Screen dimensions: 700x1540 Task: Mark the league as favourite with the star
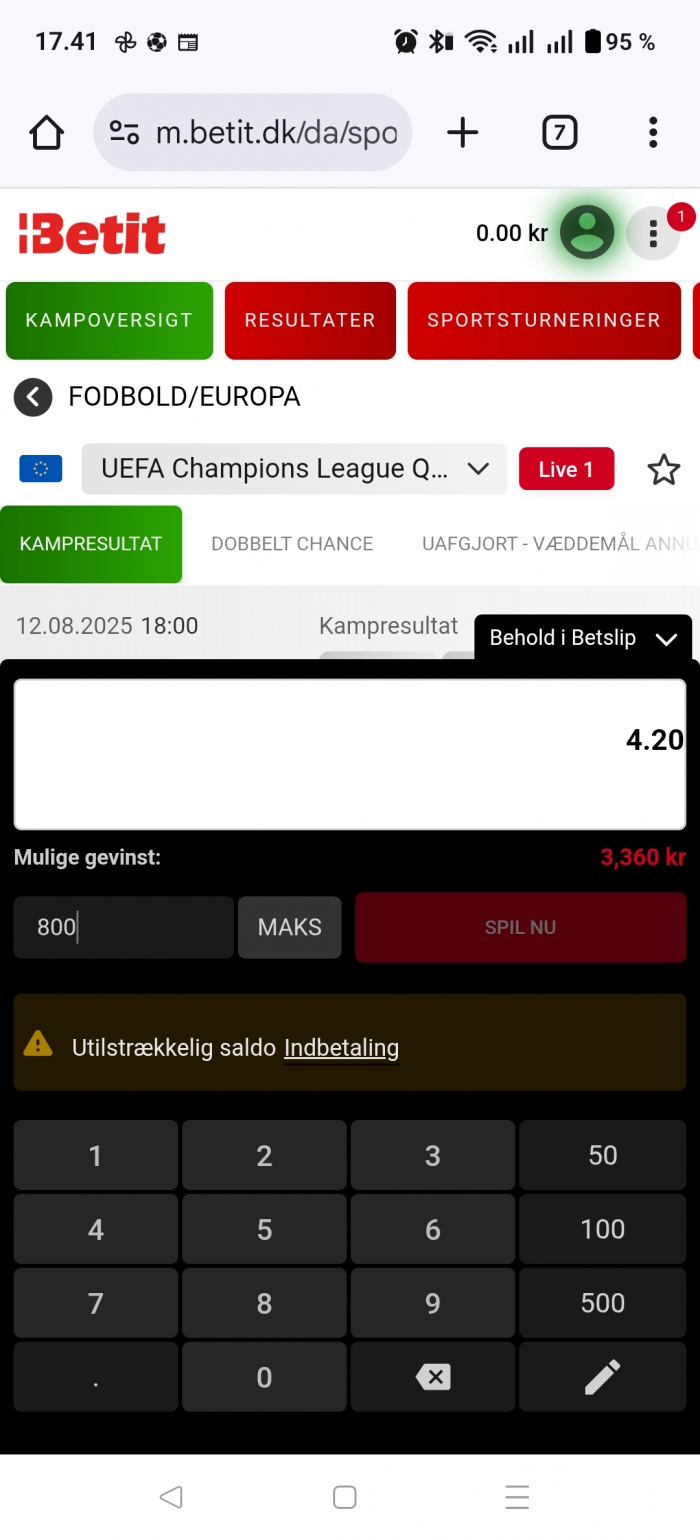(x=664, y=469)
